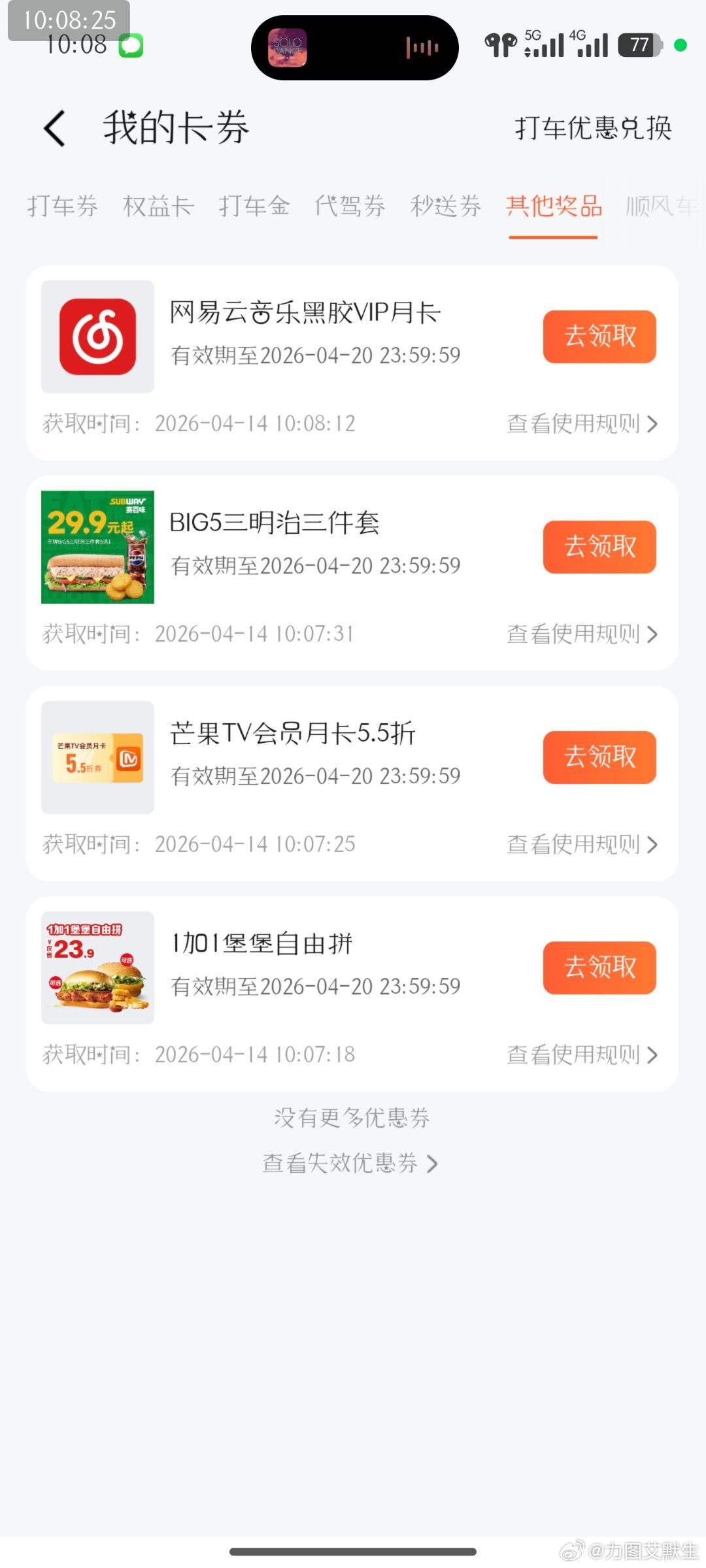Switch to the 秒送券 tab
Screen dimensions: 706x1568
[x=446, y=206]
